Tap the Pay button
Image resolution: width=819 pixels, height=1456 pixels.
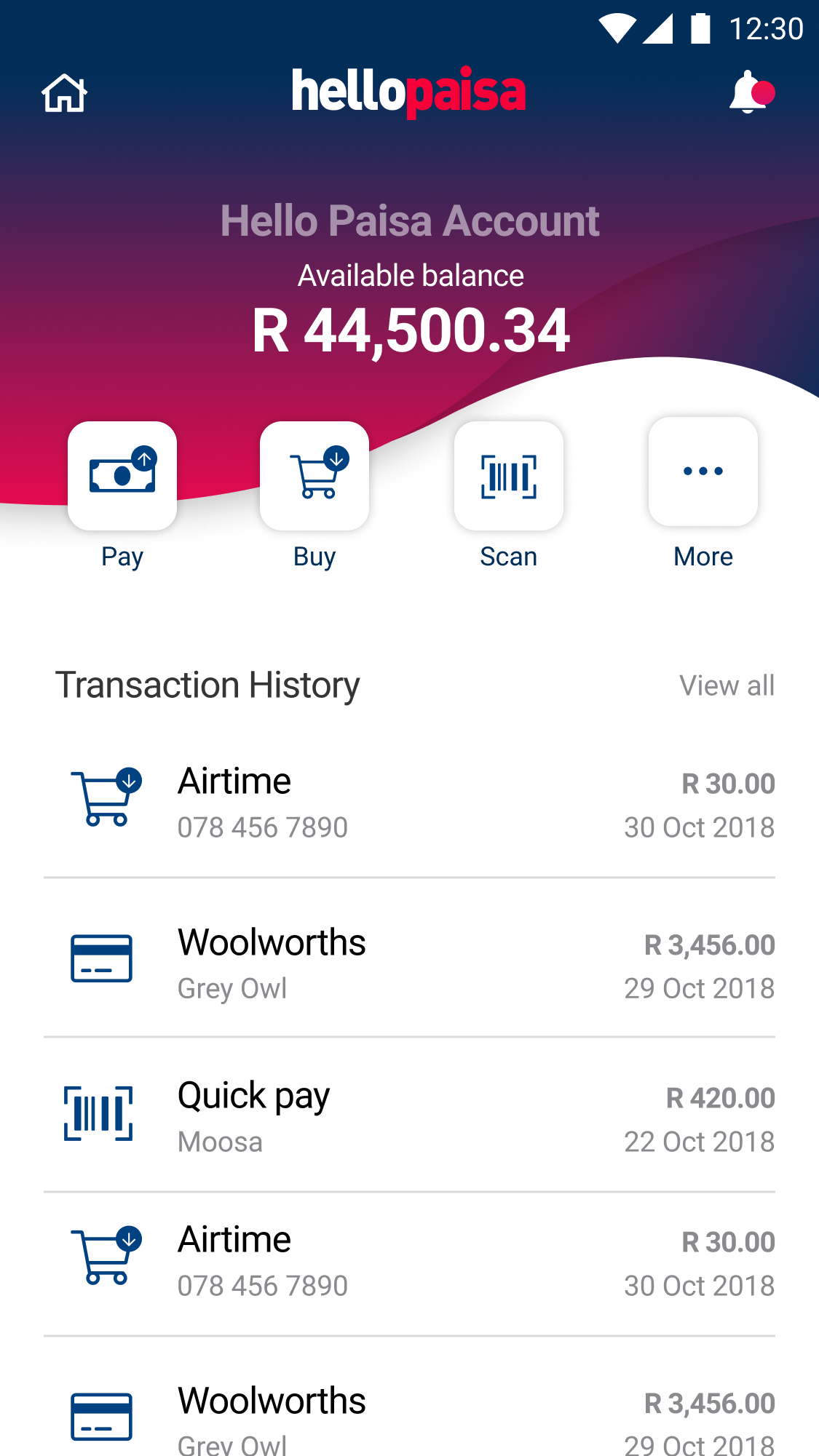(x=122, y=476)
